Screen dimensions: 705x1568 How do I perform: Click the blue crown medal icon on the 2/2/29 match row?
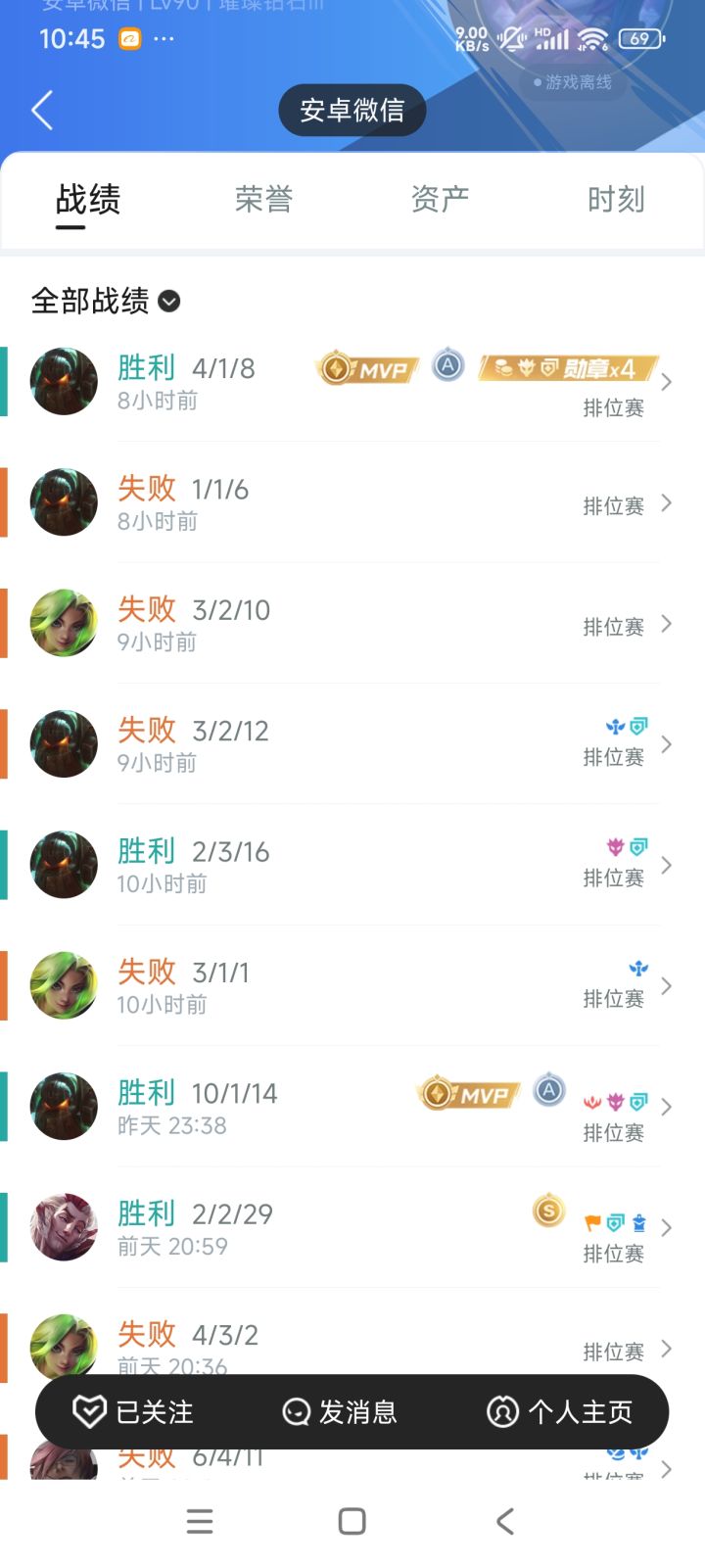click(638, 1223)
